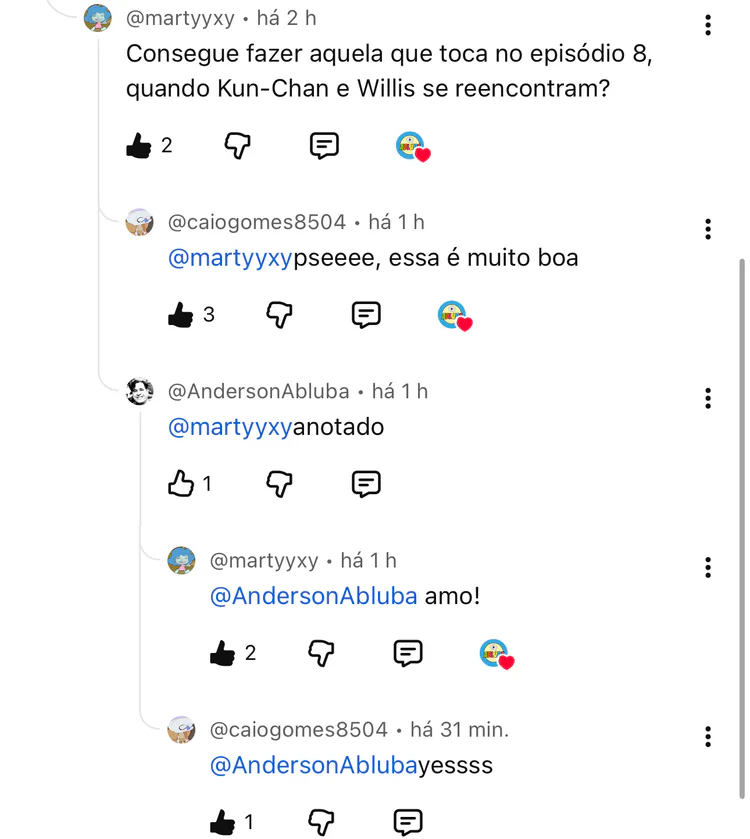Viewport: 750px width, 839px height.
Task: Like martyyxy's "amo!" reply
Action: pos(222,654)
